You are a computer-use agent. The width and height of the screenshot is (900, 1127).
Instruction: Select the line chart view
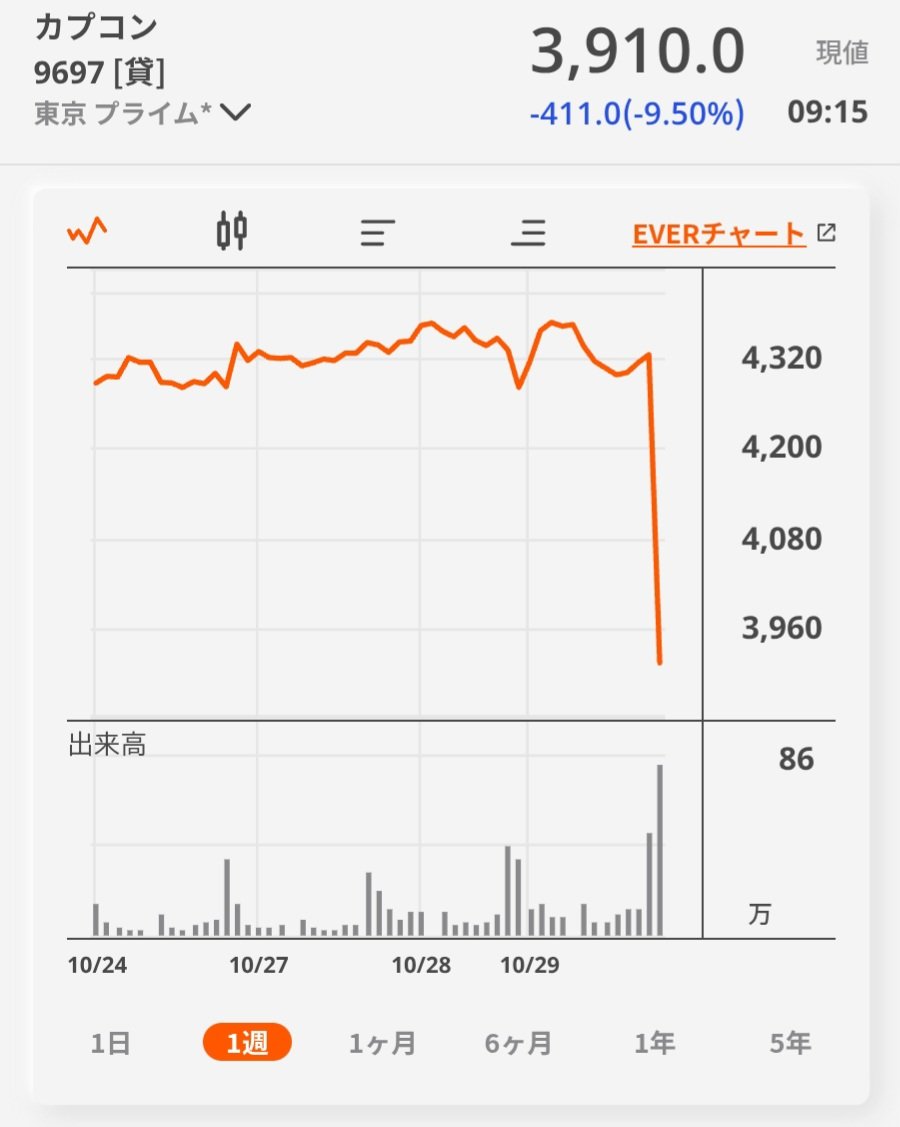click(x=87, y=232)
